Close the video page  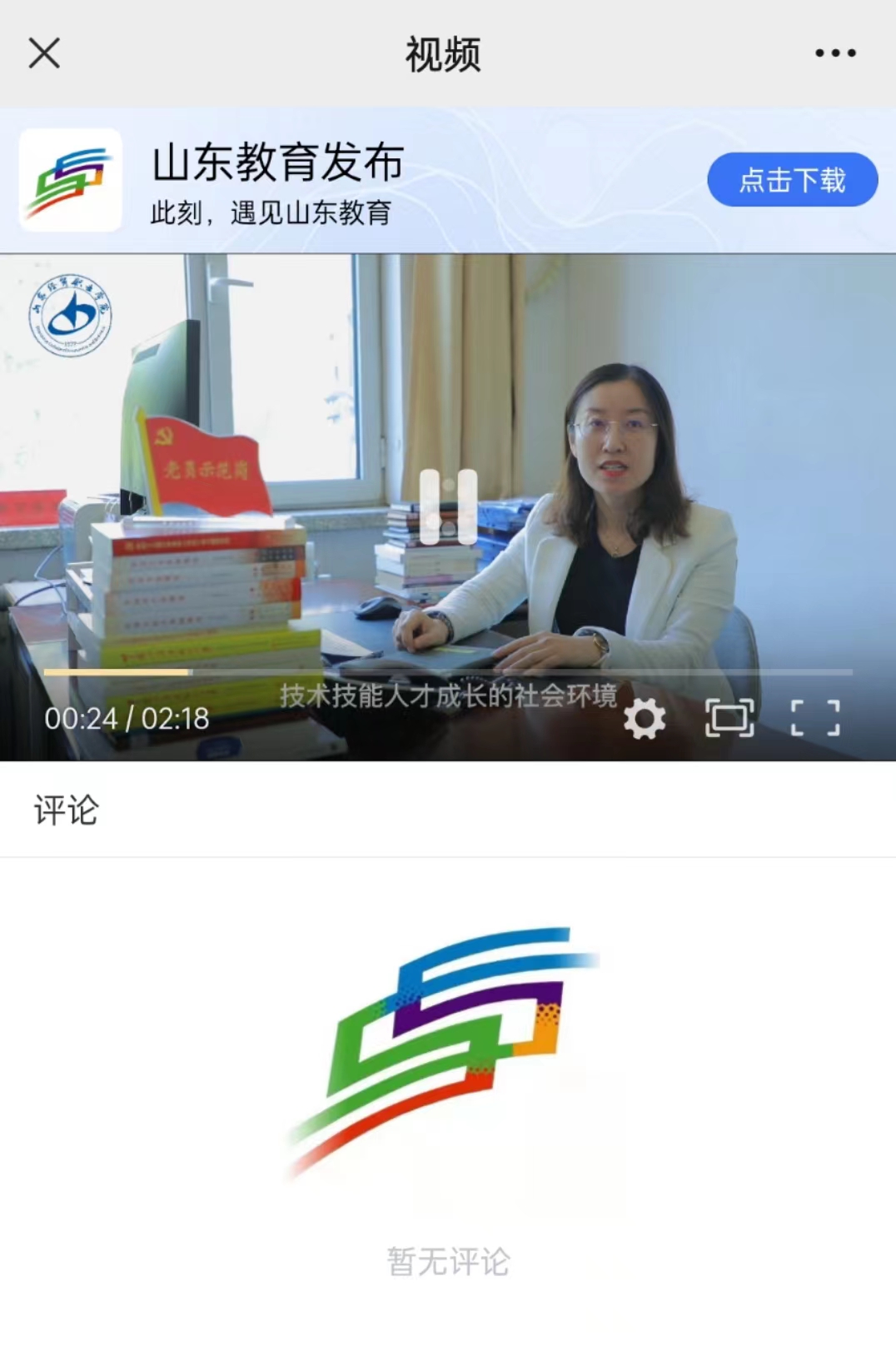coord(44,53)
